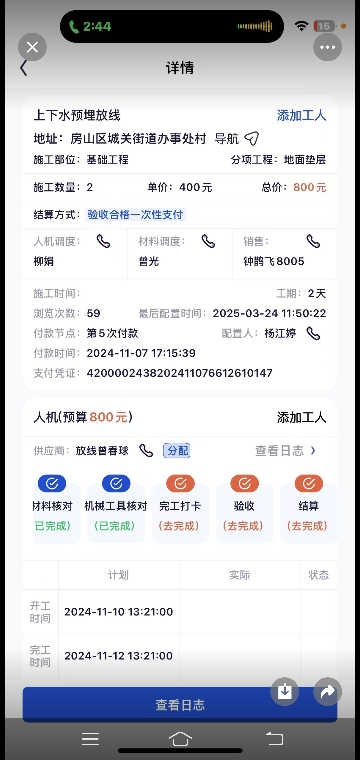Viewport: 360px width, 760px height.
Task: Tap the blue 添加工人 link at top
Action: (x=301, y=115)
